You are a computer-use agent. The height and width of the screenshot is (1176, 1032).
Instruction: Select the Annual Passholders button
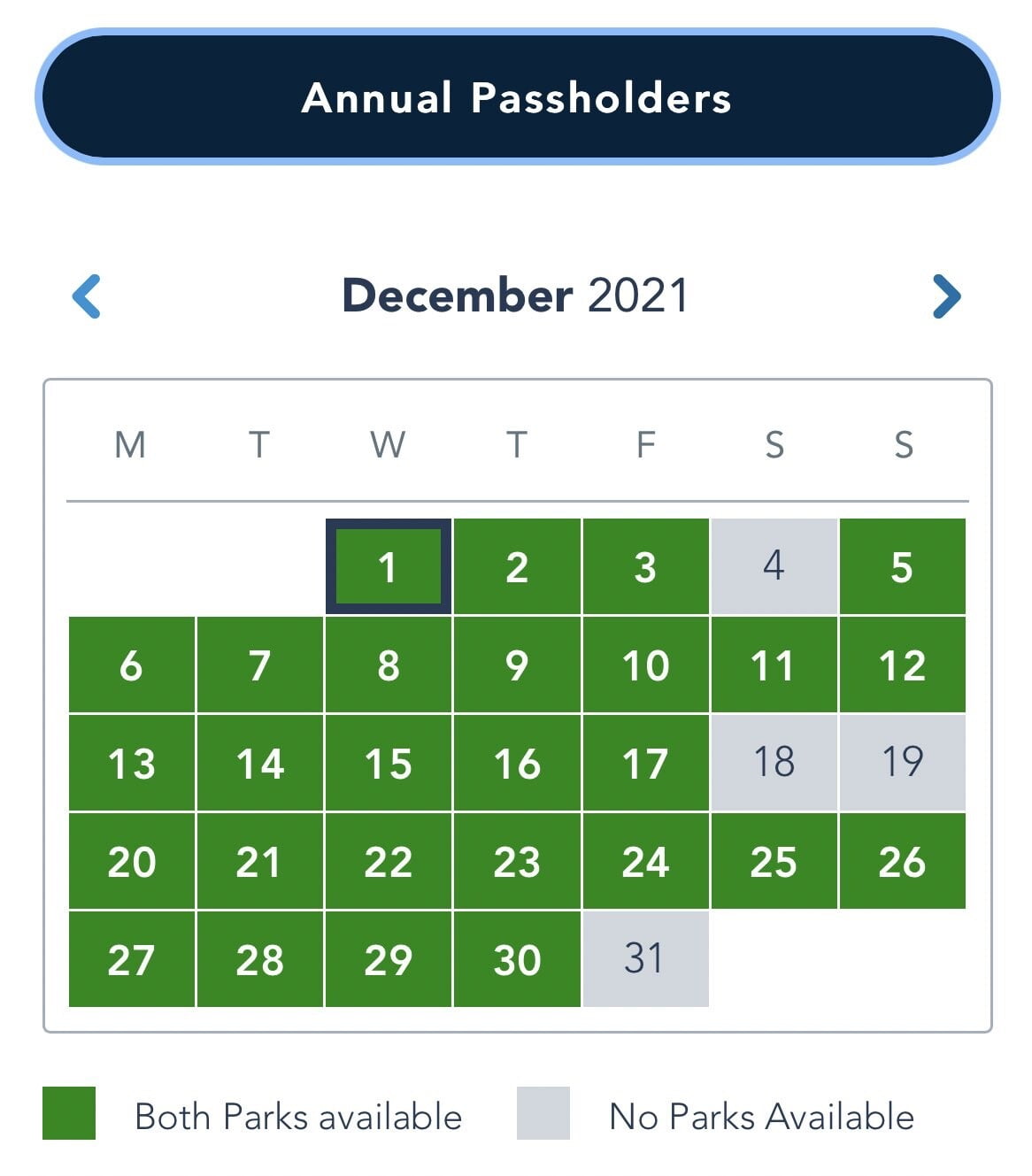click(x=516, y=97)
